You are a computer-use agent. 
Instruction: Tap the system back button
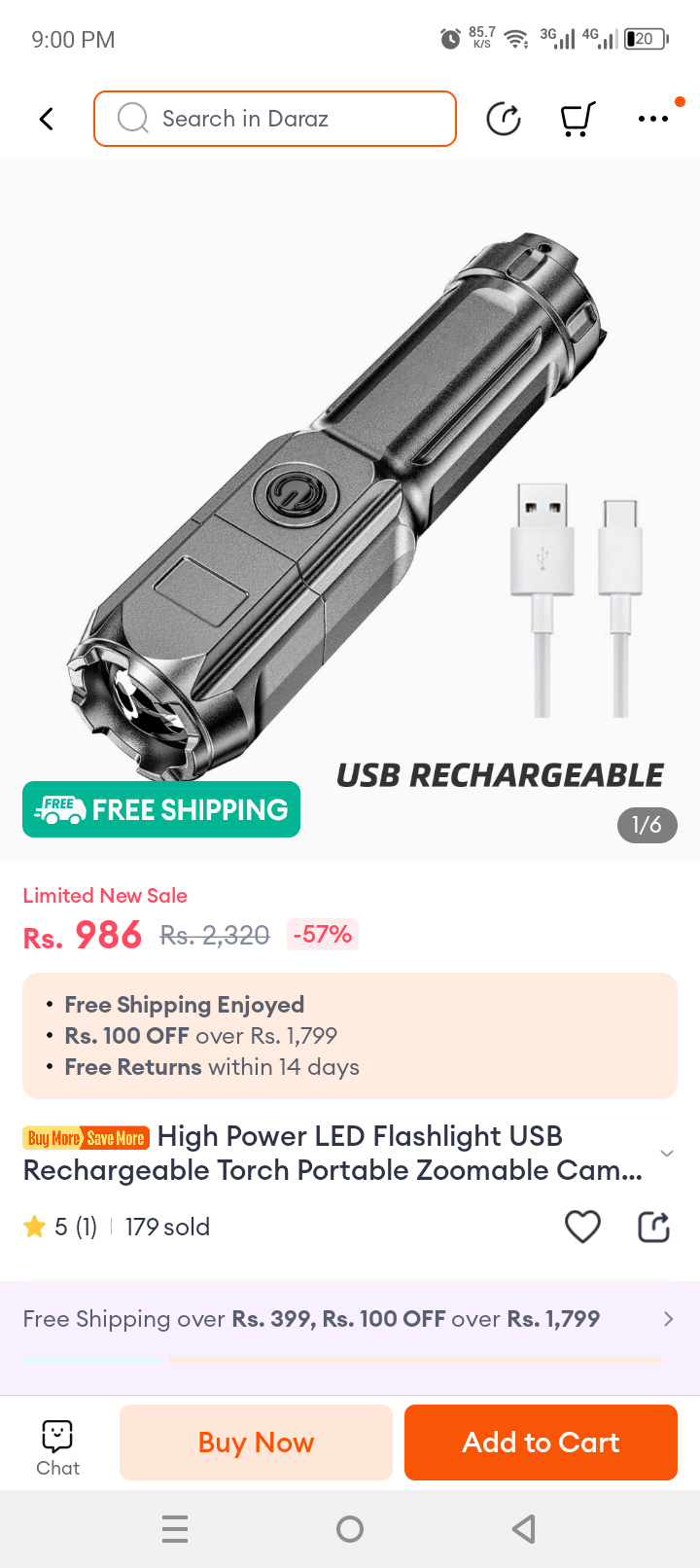(x=524, y=1529)
